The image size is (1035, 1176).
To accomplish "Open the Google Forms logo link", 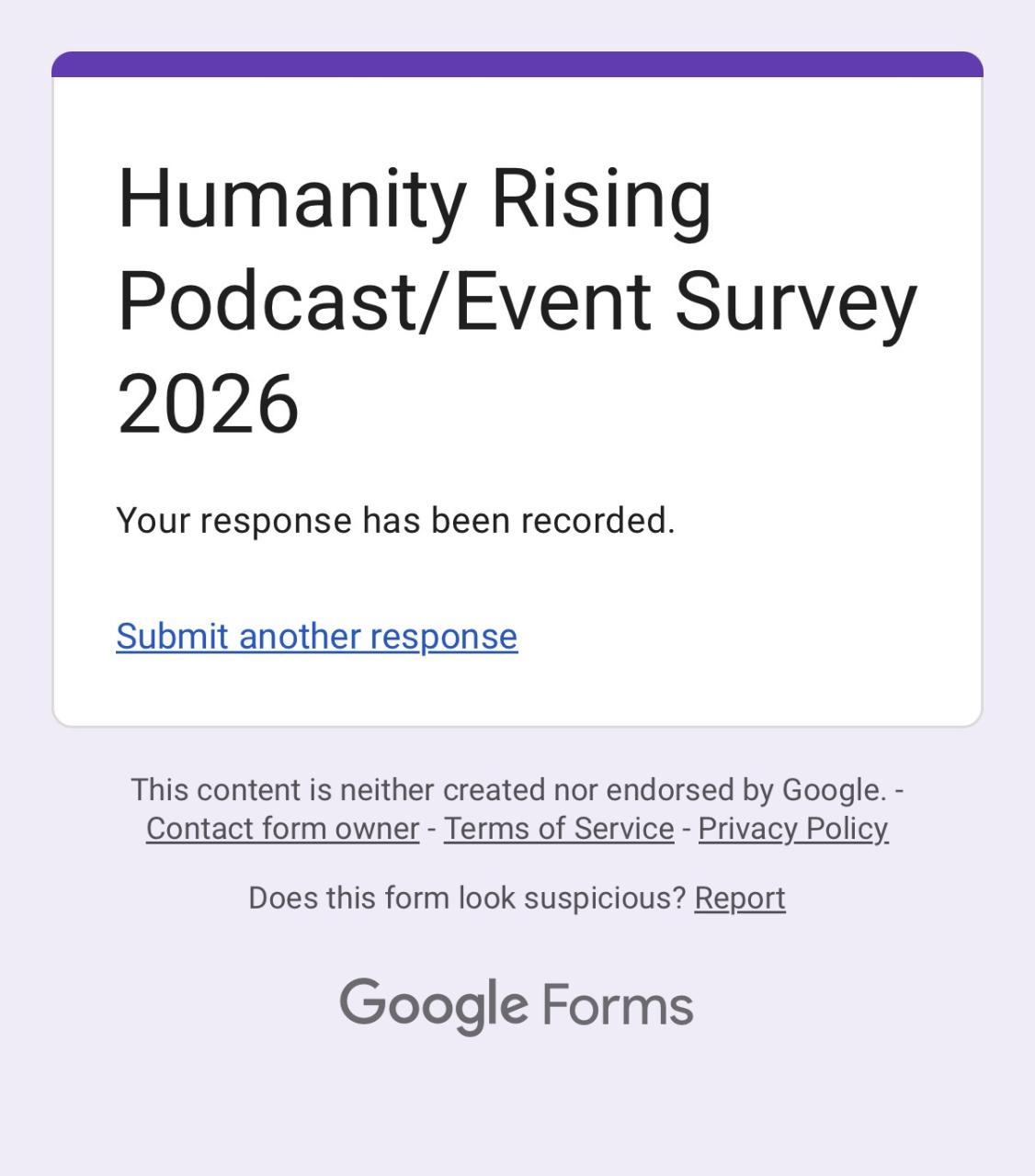I will [x=517, y=1004].
